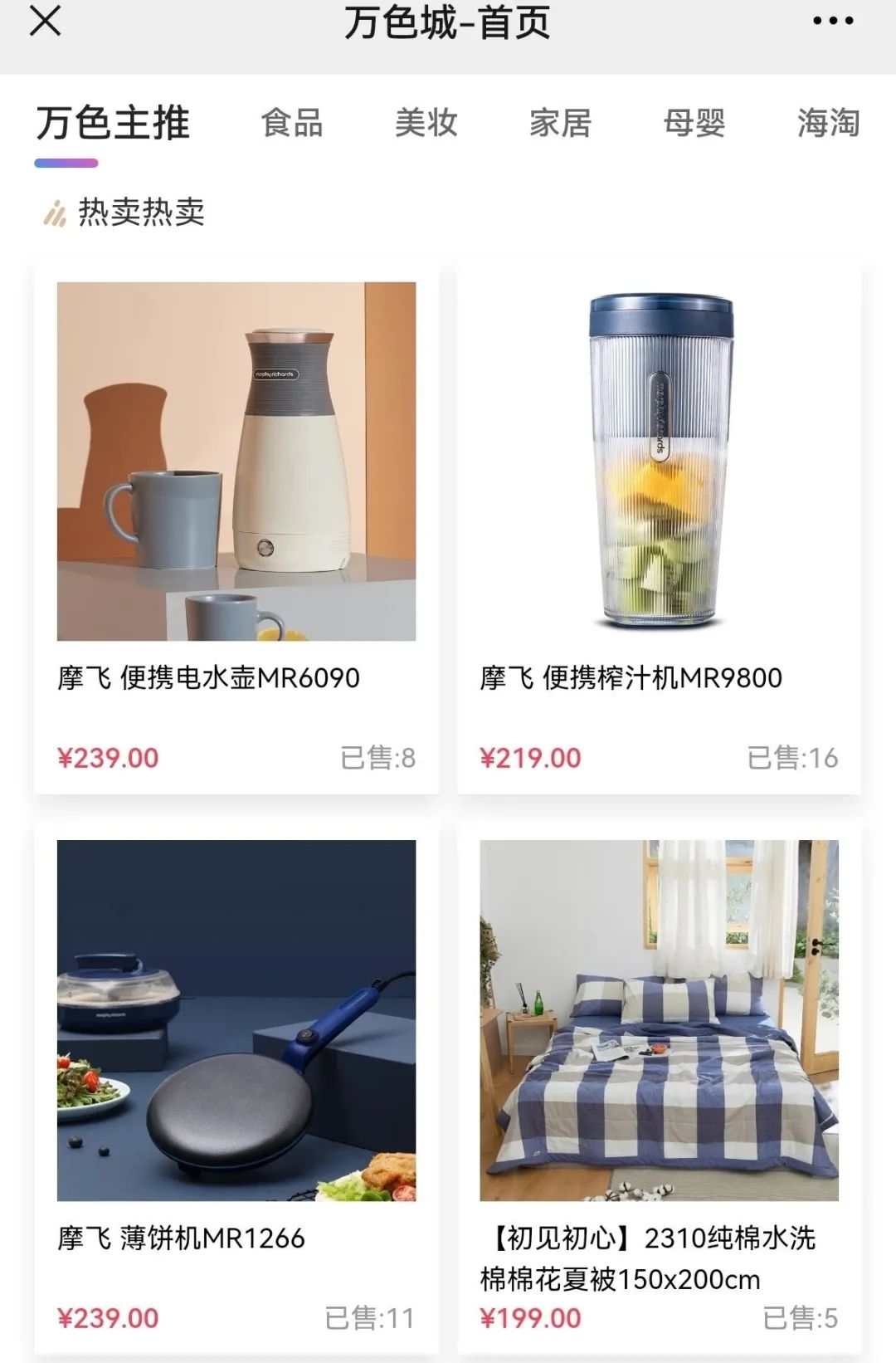Select the 万色主推 tab
The image size is (896, 1363).
[113, 124]
